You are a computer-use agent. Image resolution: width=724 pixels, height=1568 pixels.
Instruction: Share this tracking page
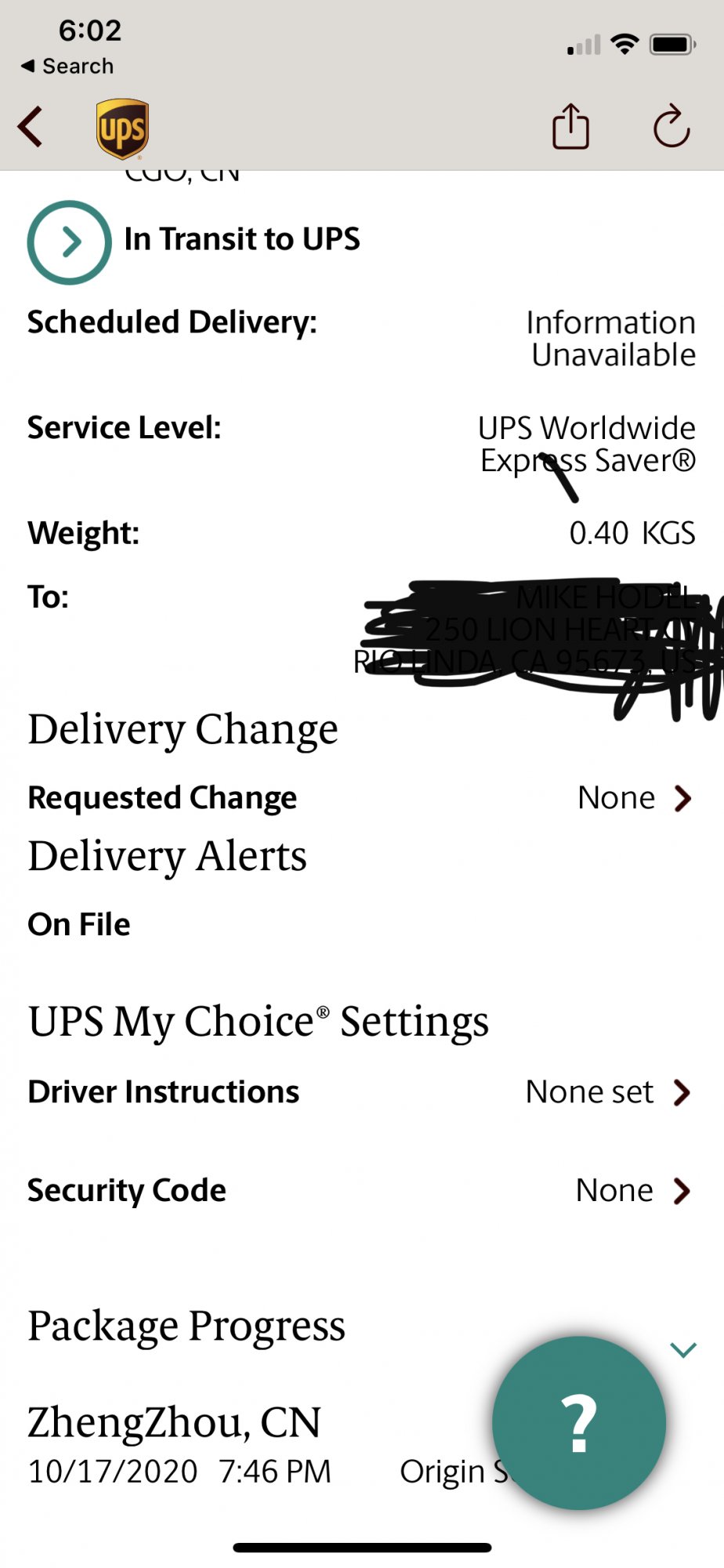click(570, 126)
